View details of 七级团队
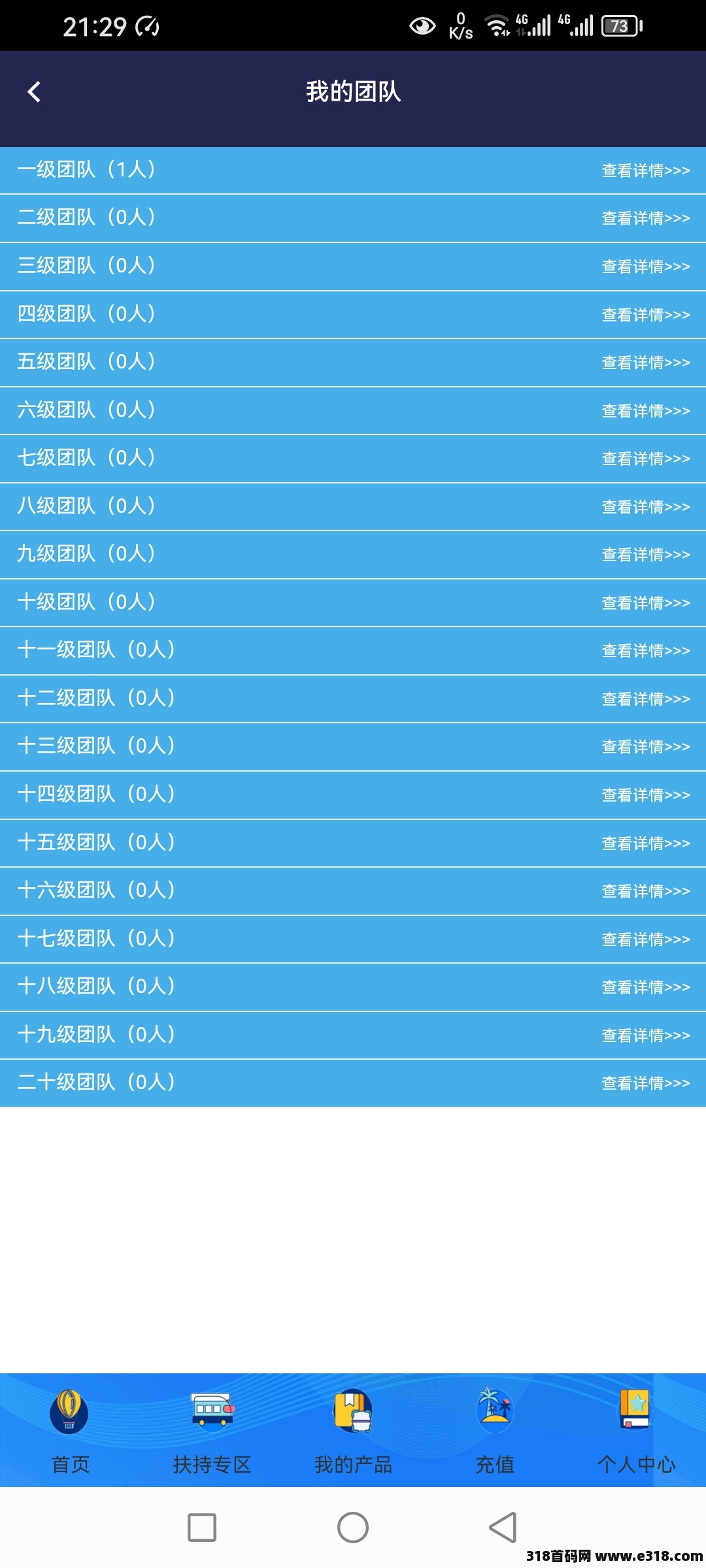Image resolution: width=706 pixels, height=1568 pixels. [x=645, y=459]
